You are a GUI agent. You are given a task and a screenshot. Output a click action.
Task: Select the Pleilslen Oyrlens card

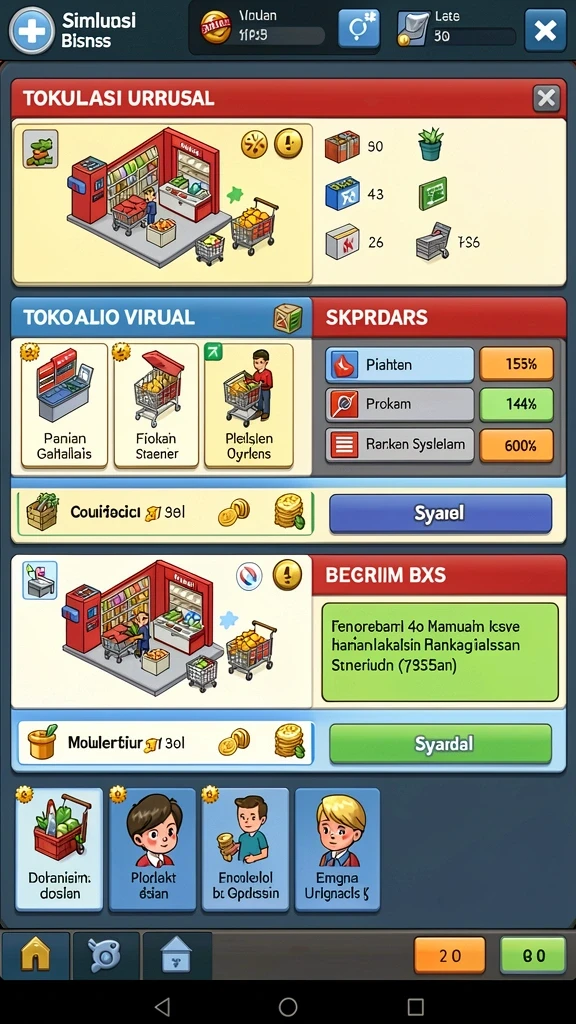pos(248,406)
